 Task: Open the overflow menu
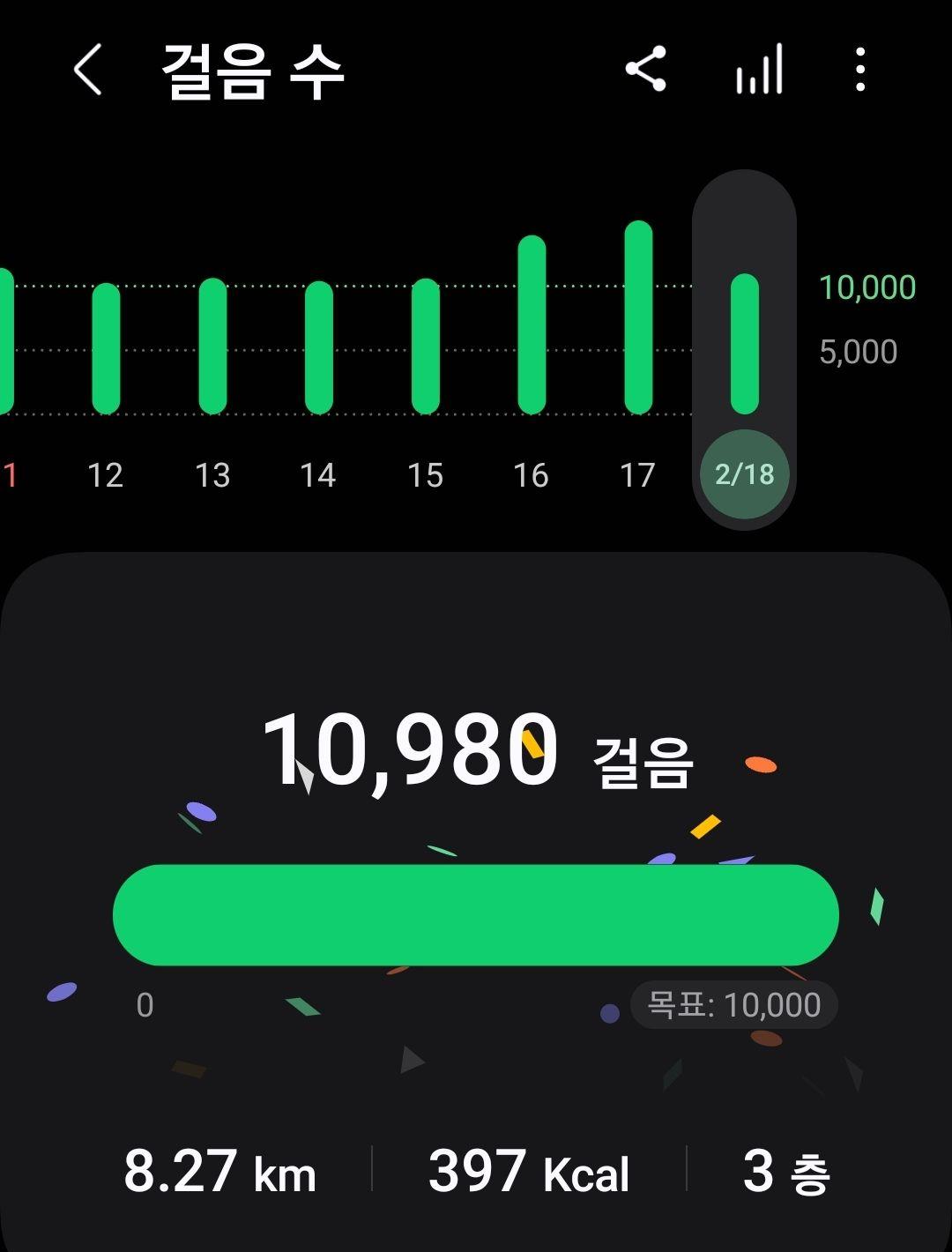click(x=859, y=71)
